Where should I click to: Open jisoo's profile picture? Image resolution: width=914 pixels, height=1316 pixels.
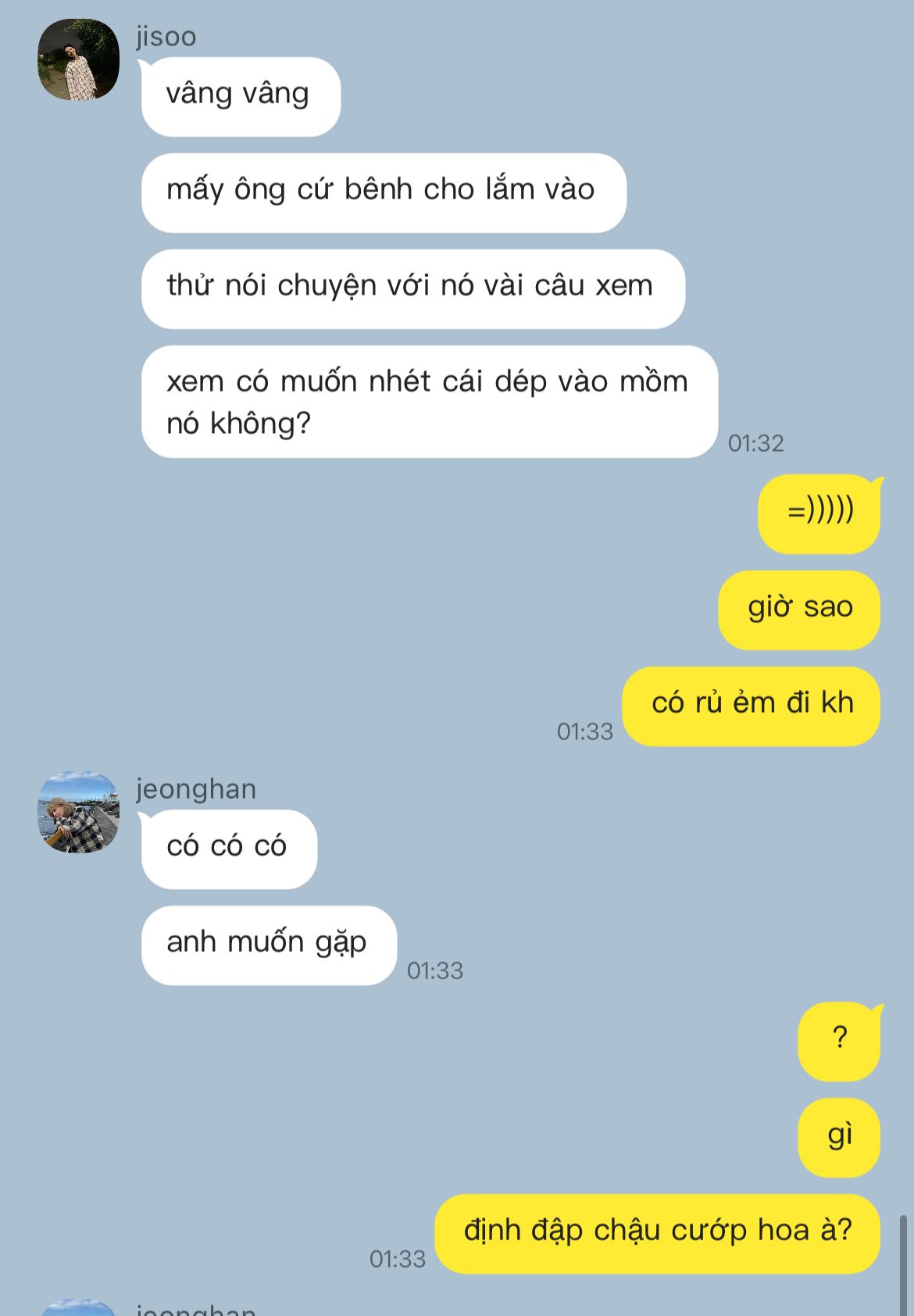click(x=78, y=59)
